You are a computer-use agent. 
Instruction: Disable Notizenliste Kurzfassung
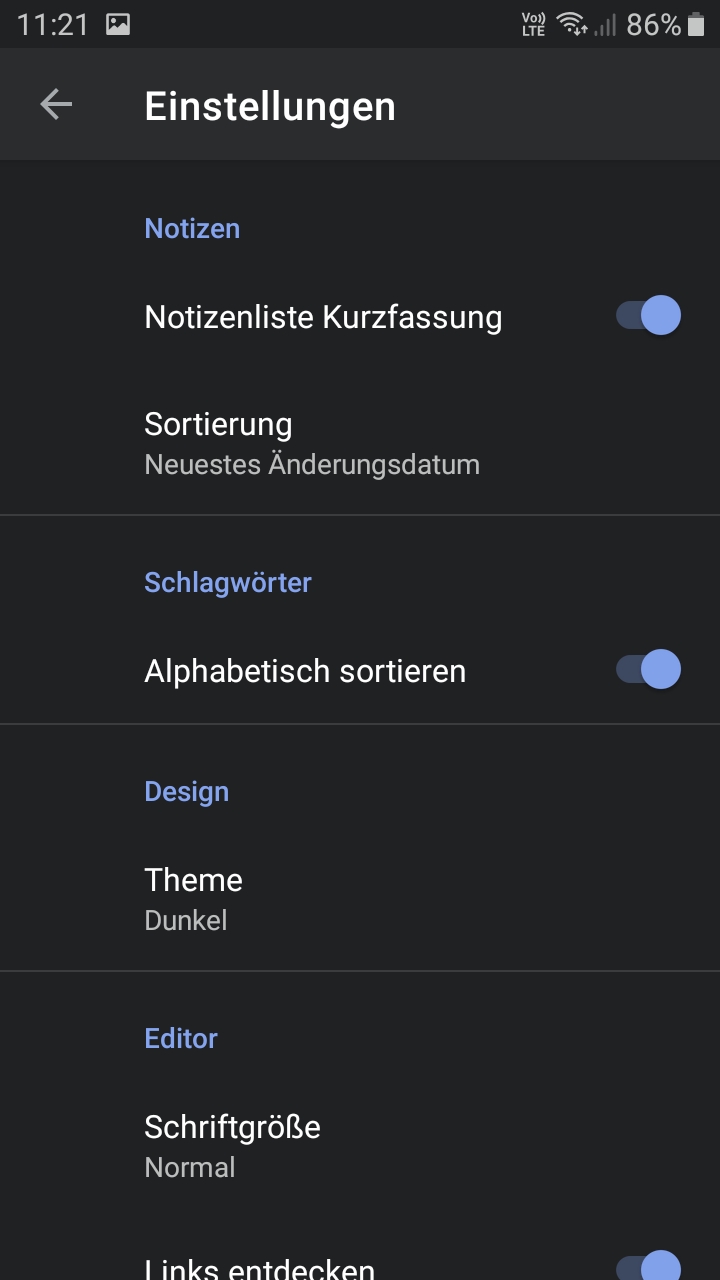(x=648, y=316)
